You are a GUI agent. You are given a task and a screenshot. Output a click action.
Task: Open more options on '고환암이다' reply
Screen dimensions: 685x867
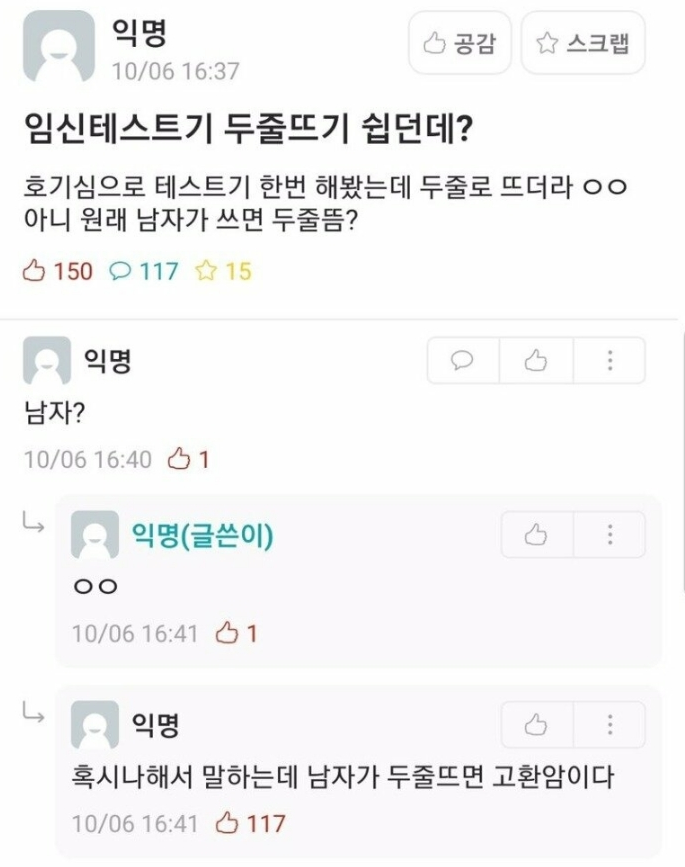[x=609, y=724]
